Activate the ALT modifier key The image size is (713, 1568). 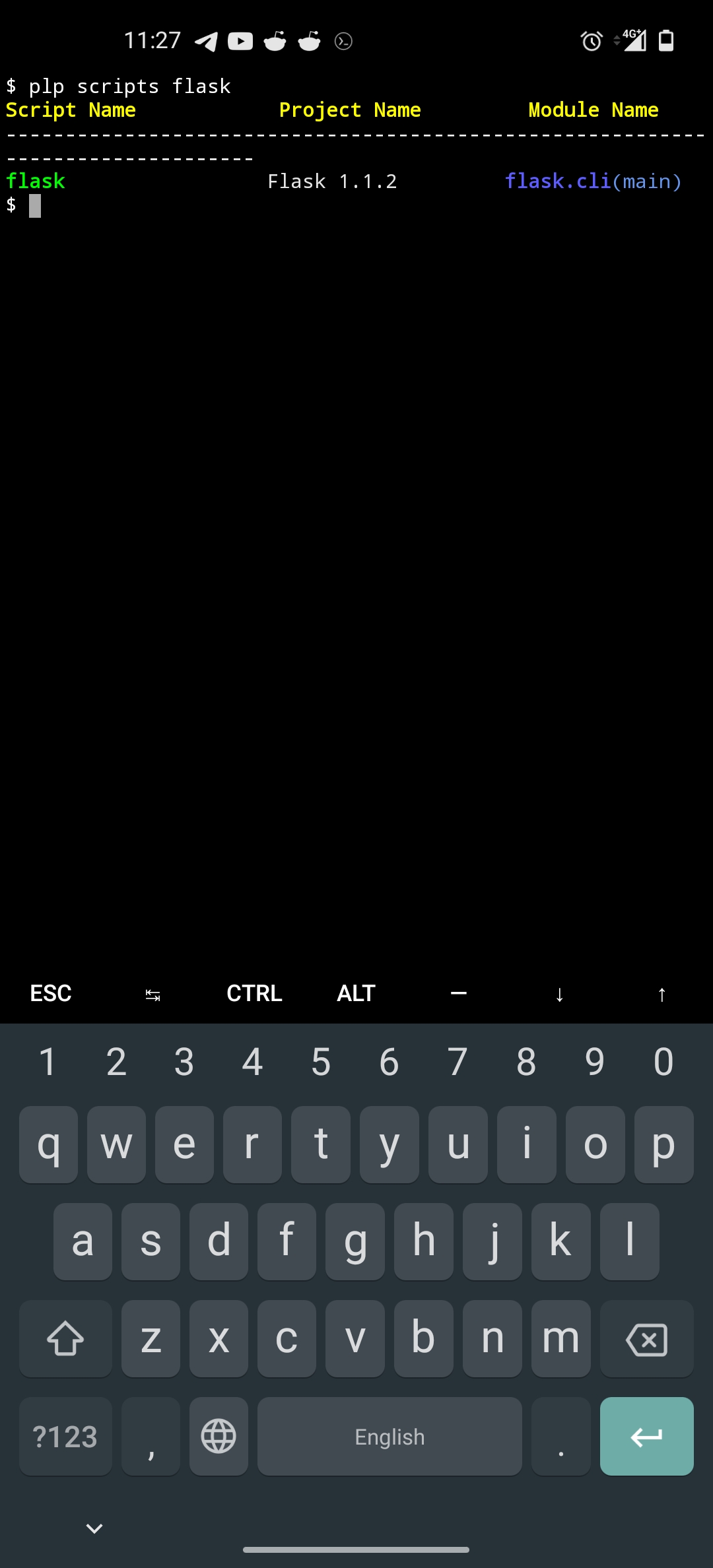[x=356, y=993]
